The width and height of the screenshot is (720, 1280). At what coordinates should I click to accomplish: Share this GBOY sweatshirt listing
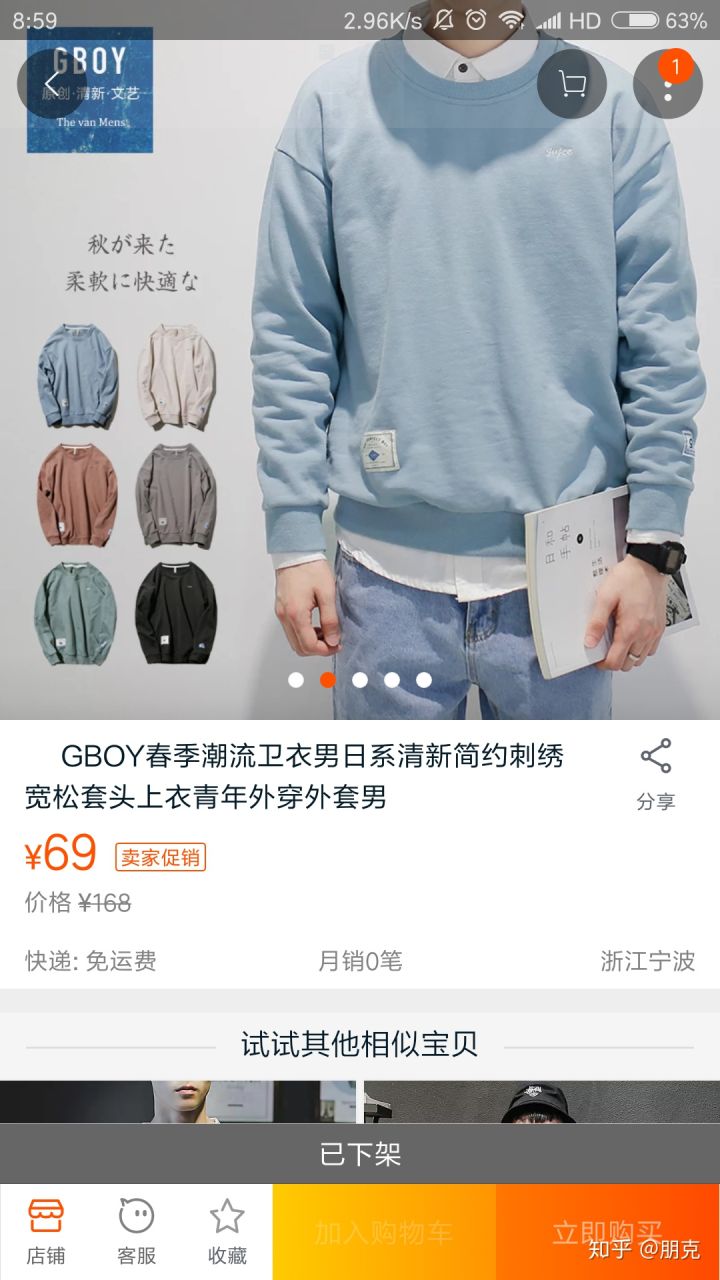coord(656,774)
